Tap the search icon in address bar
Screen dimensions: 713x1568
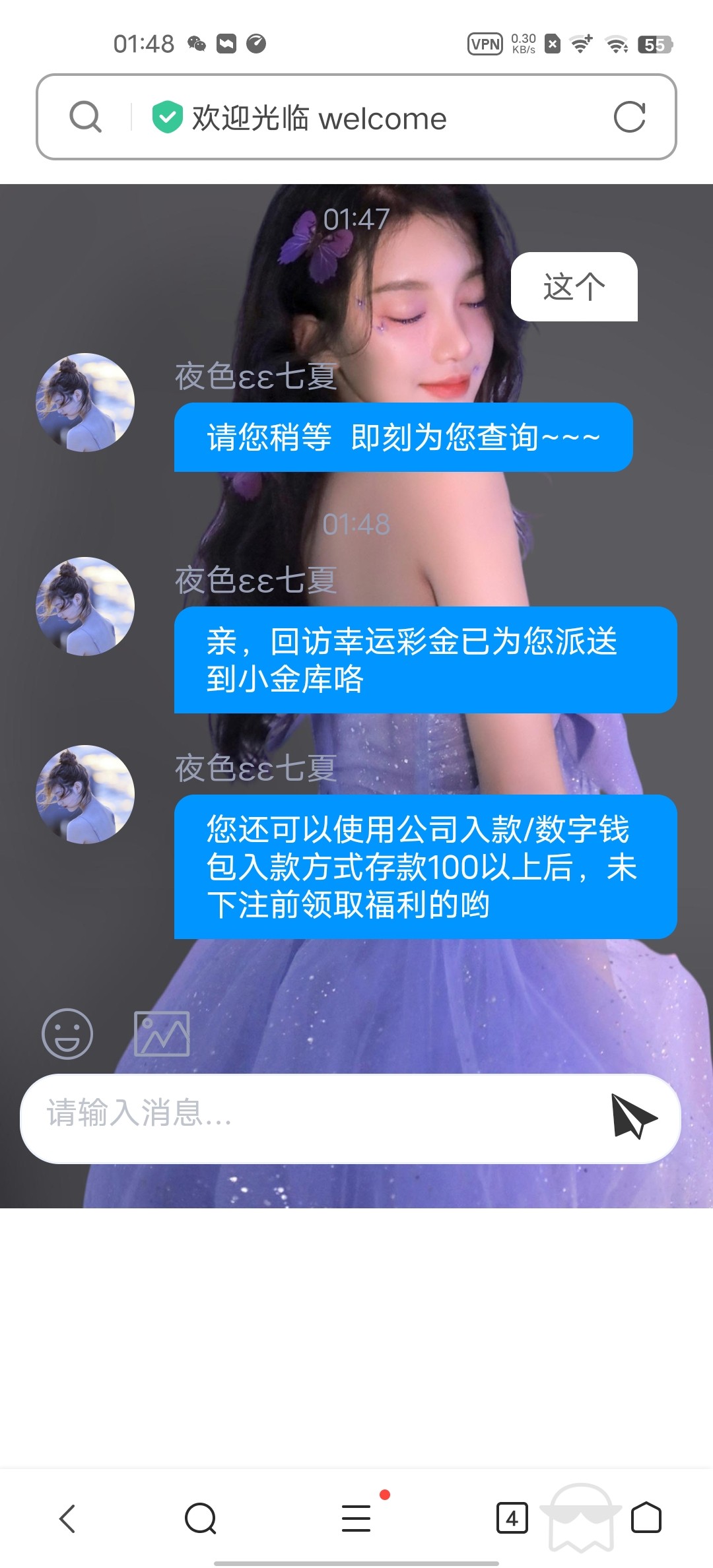click(86, 117)
